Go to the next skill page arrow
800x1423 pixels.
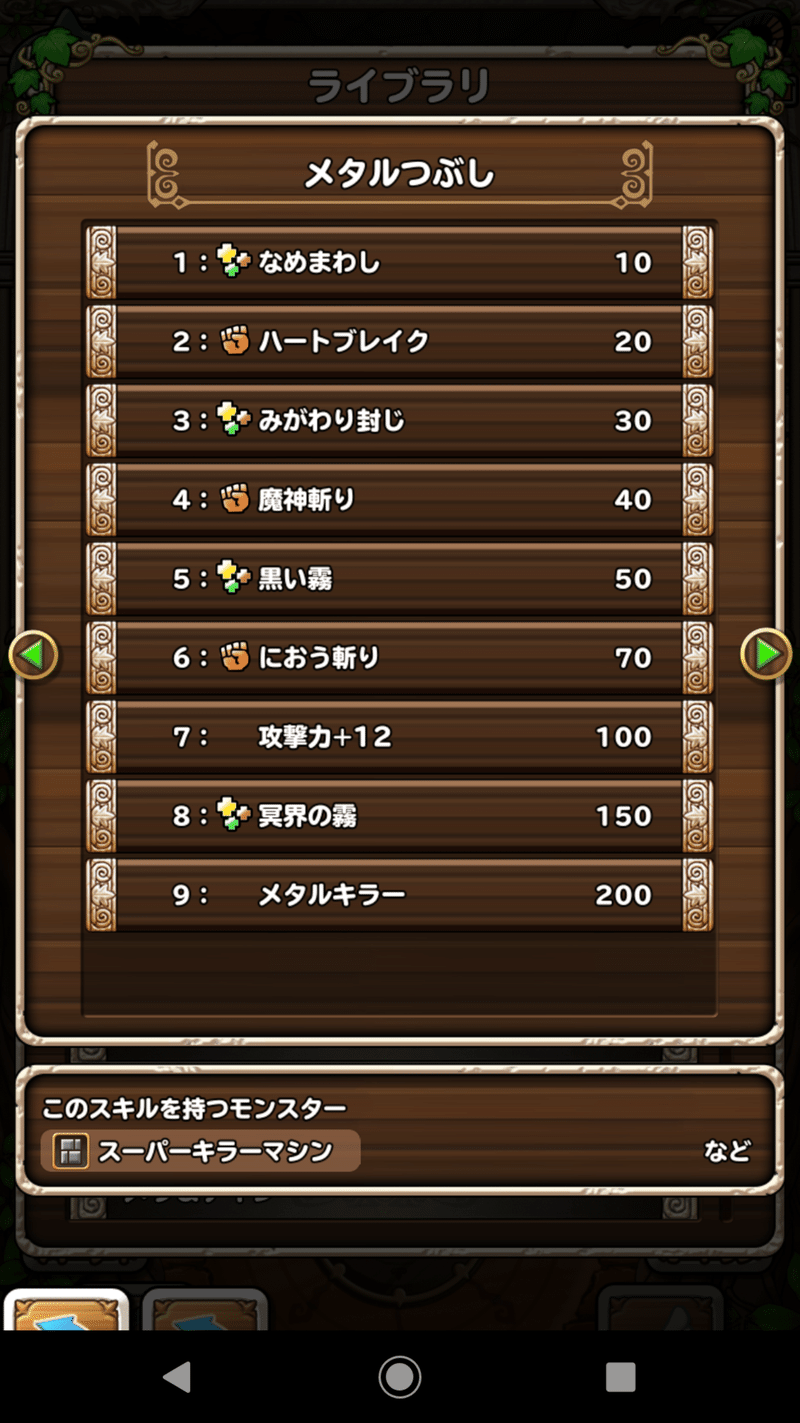click(x=766, y=655)
